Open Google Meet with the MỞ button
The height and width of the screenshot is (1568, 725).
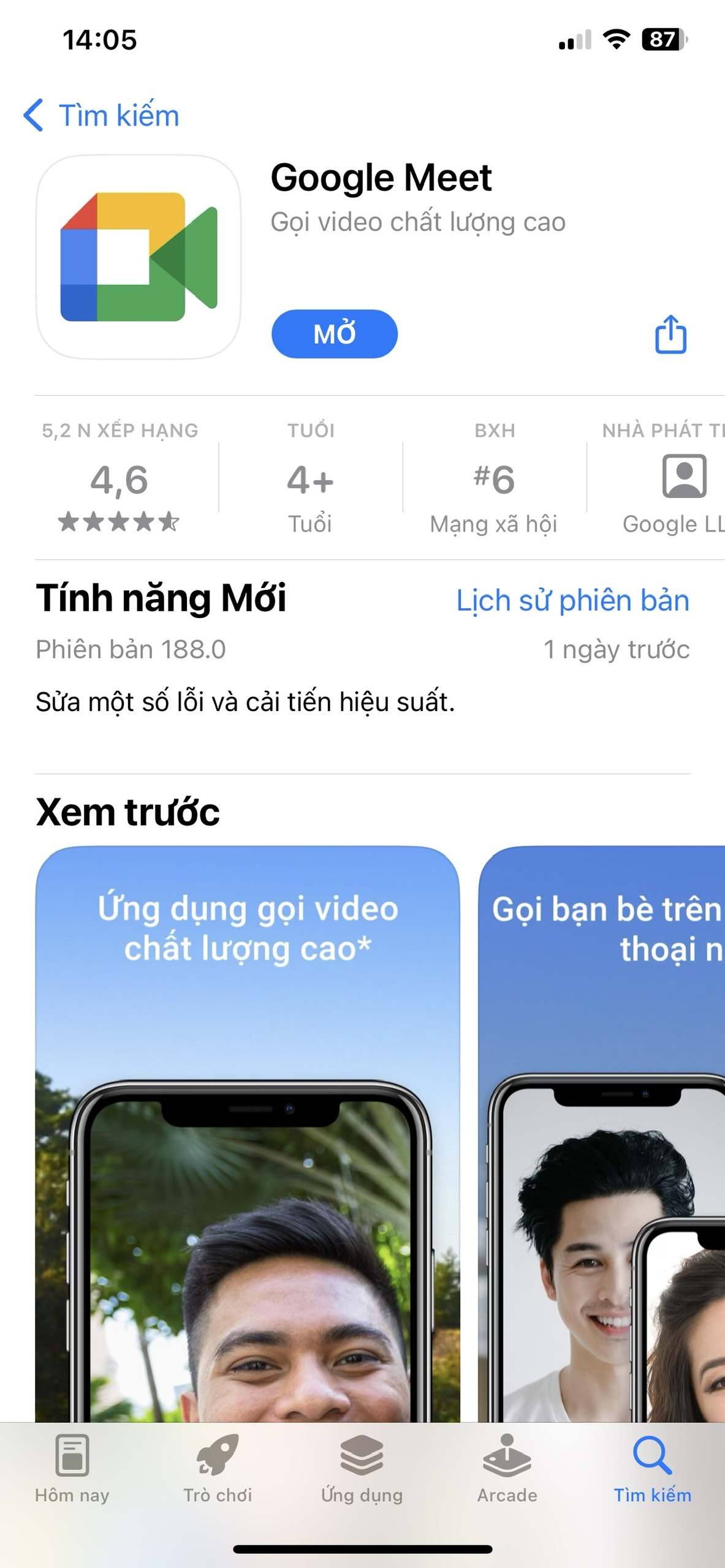[335, 334]
